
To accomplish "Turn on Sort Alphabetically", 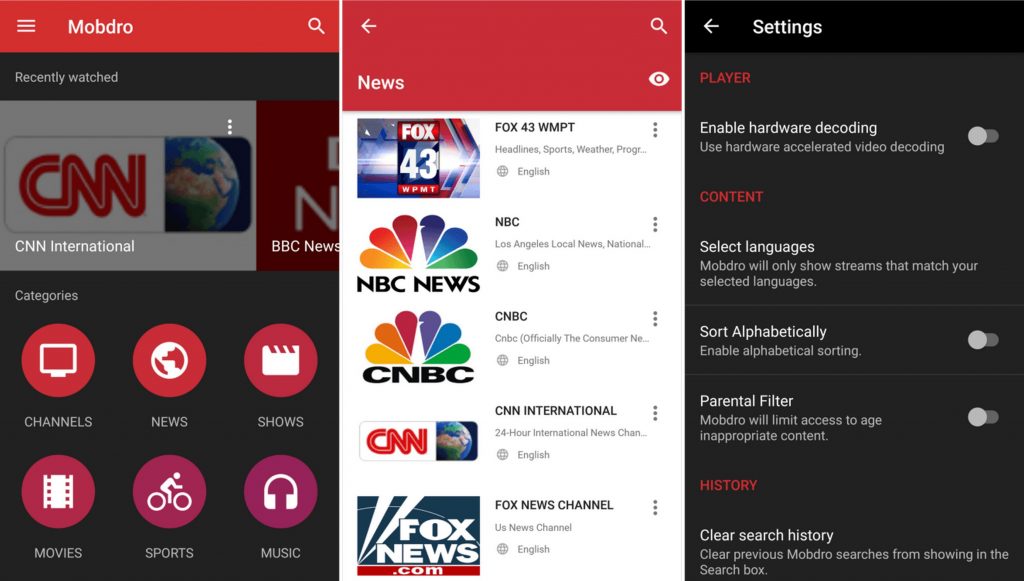I will pos(983,340).
